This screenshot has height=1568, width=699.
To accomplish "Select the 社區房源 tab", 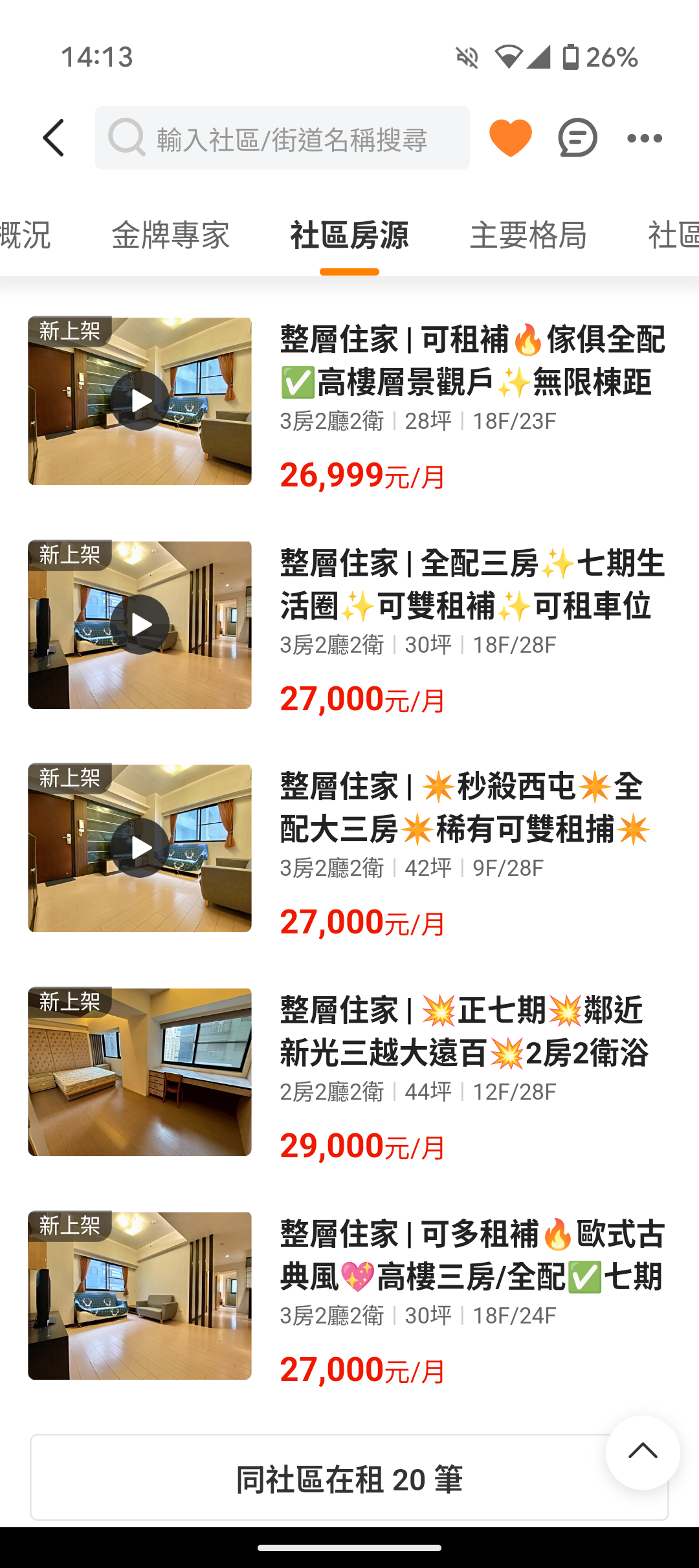I will 349,235.
